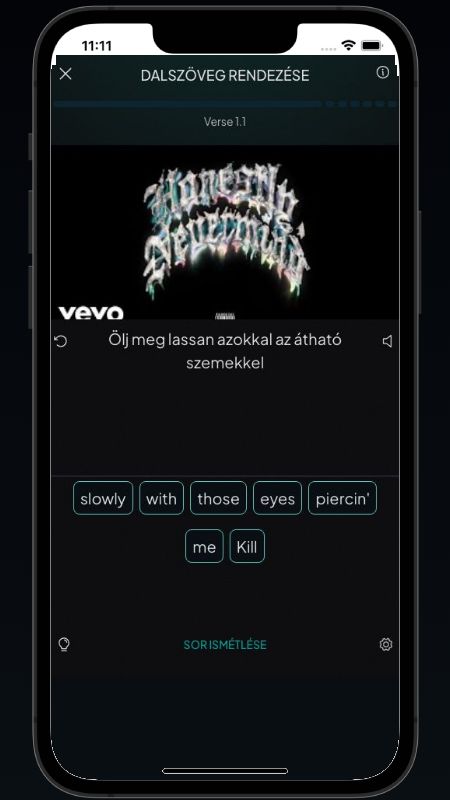Open the info icon

382,72
